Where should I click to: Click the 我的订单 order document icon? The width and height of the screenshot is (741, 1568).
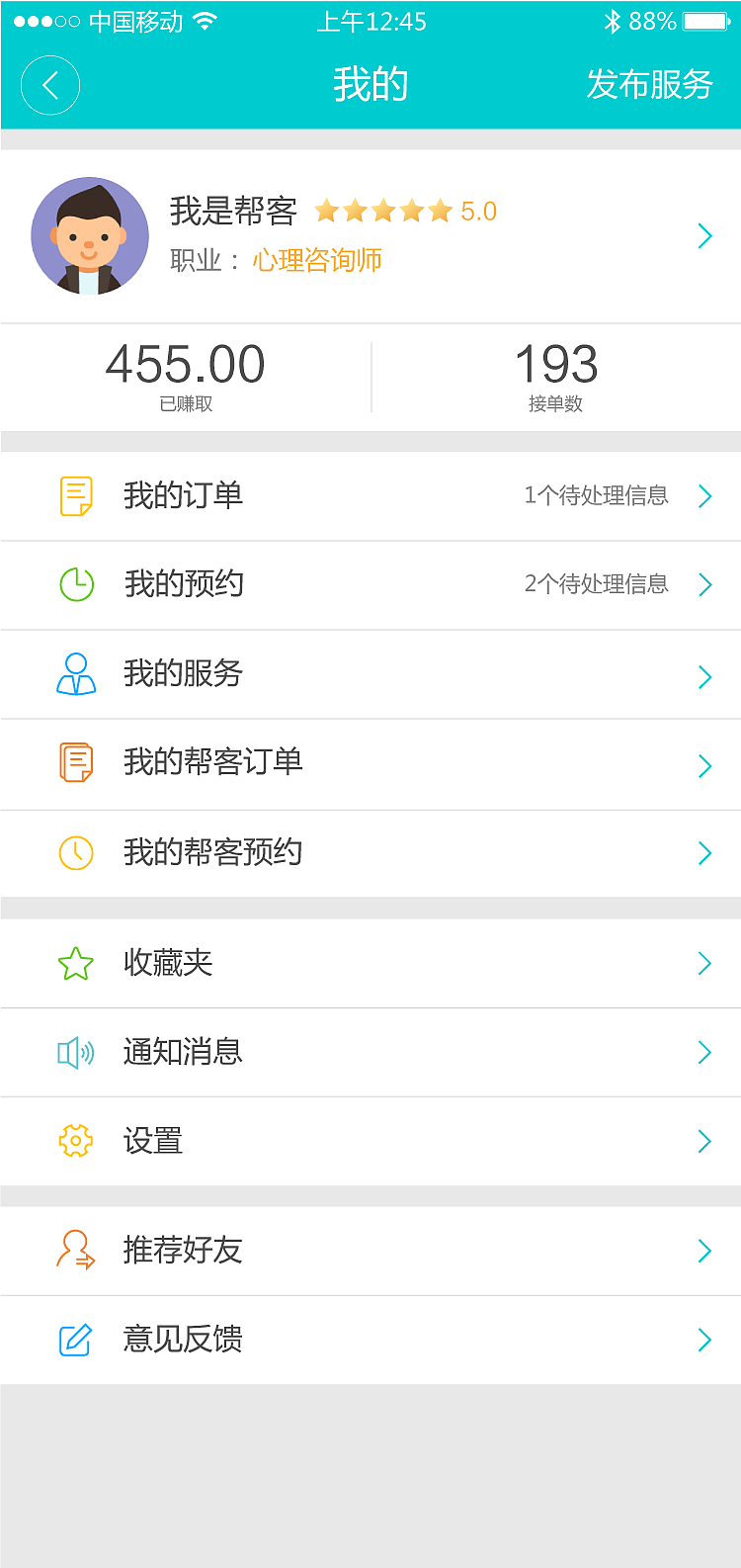pyautogui.click(x=77, y=495)
